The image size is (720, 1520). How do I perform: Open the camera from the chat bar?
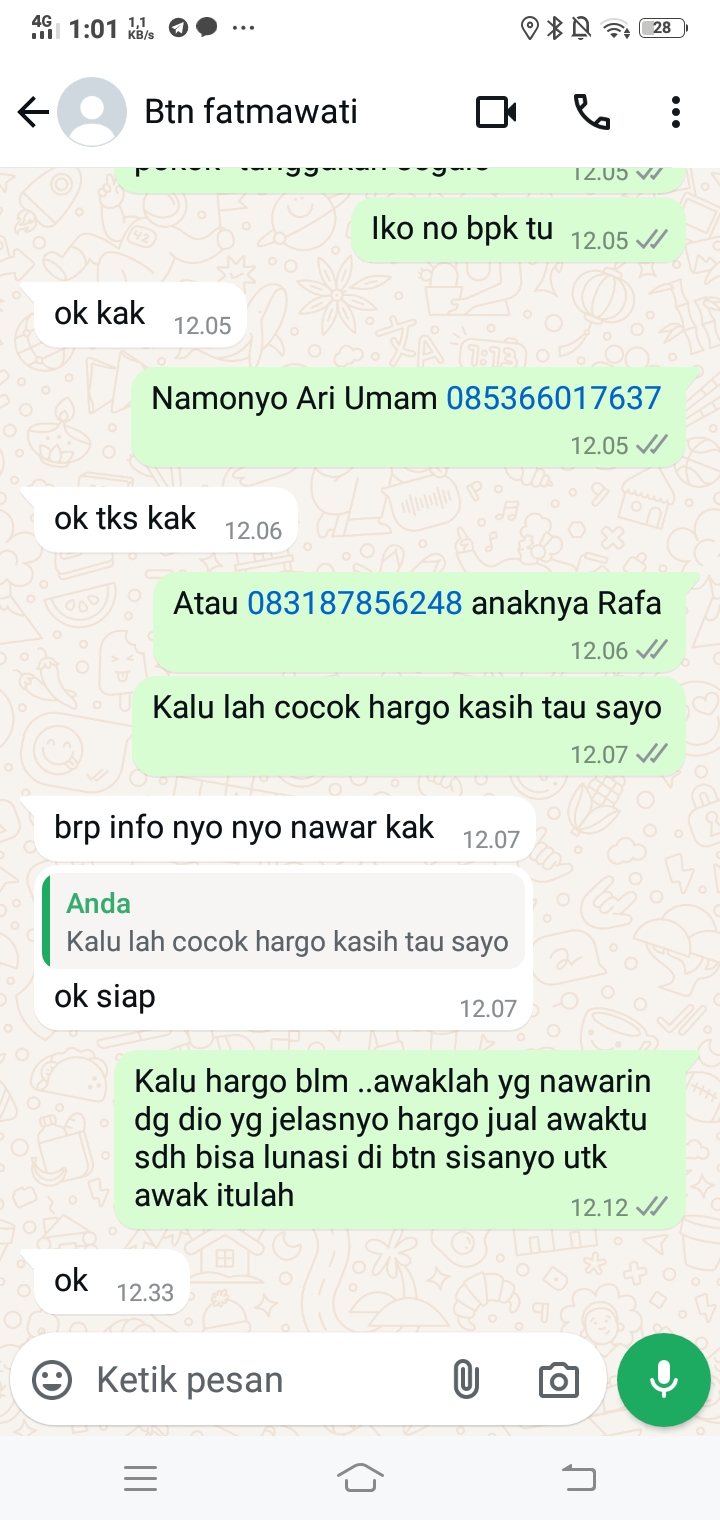558,1381
